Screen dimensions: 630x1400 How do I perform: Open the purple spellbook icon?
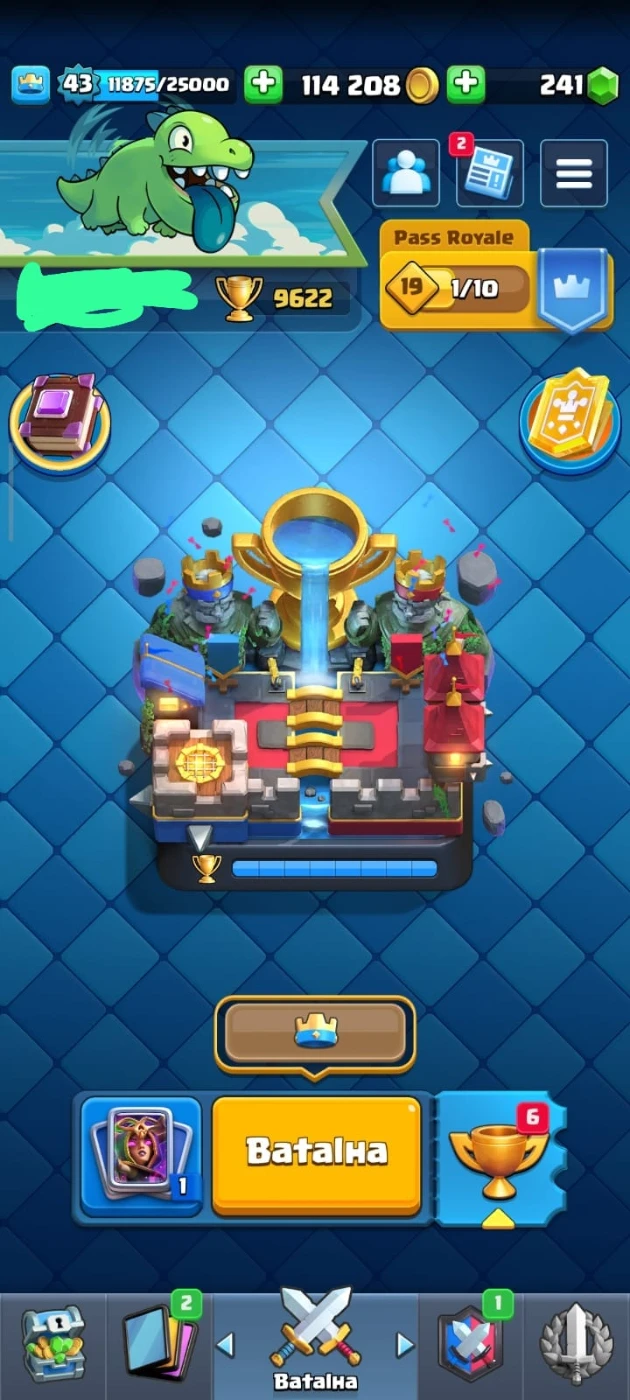coord(59,422)
